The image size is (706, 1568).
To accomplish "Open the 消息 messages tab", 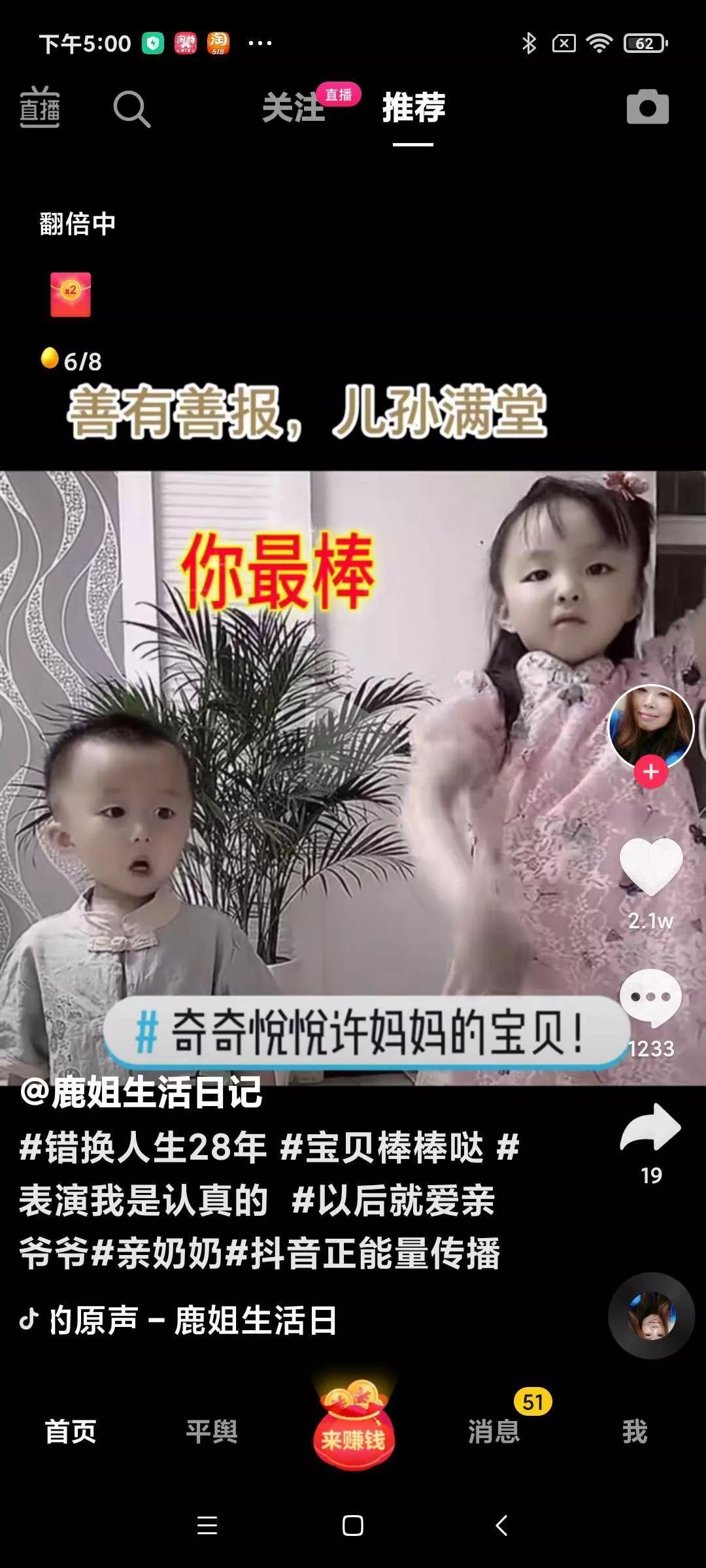I will click(x=494, y=1431).
